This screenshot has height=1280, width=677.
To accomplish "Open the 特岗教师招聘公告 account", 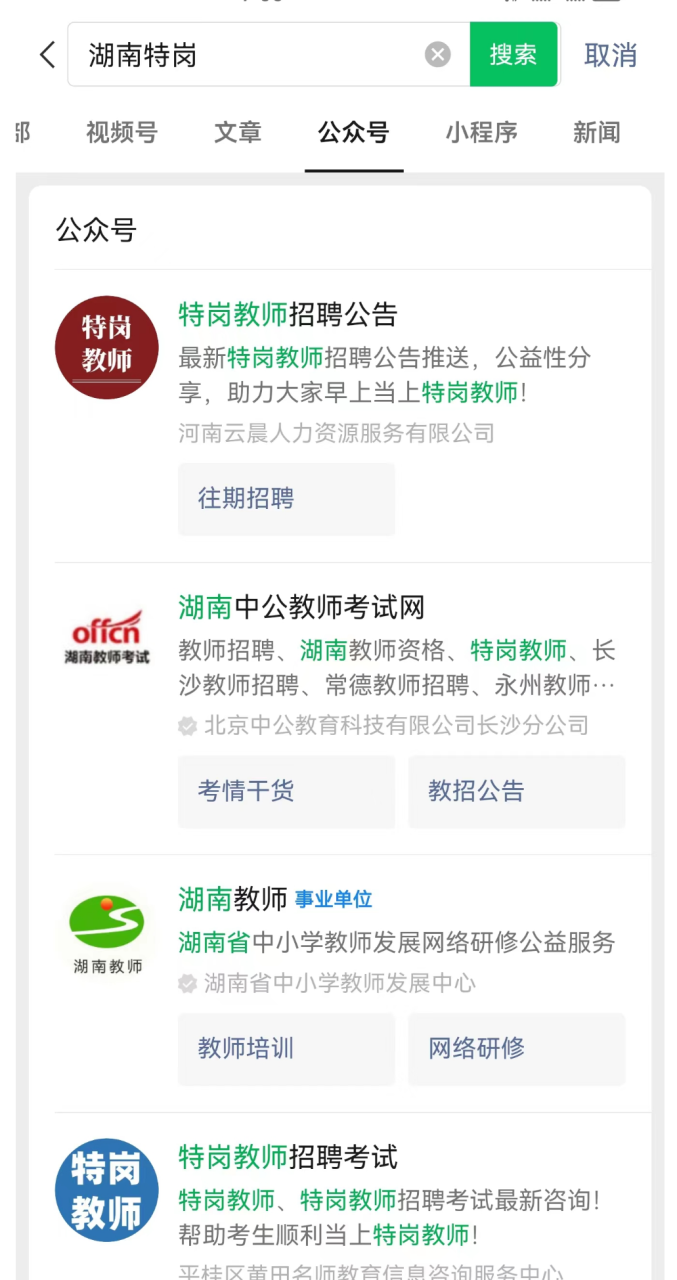I will coord(288,315).
